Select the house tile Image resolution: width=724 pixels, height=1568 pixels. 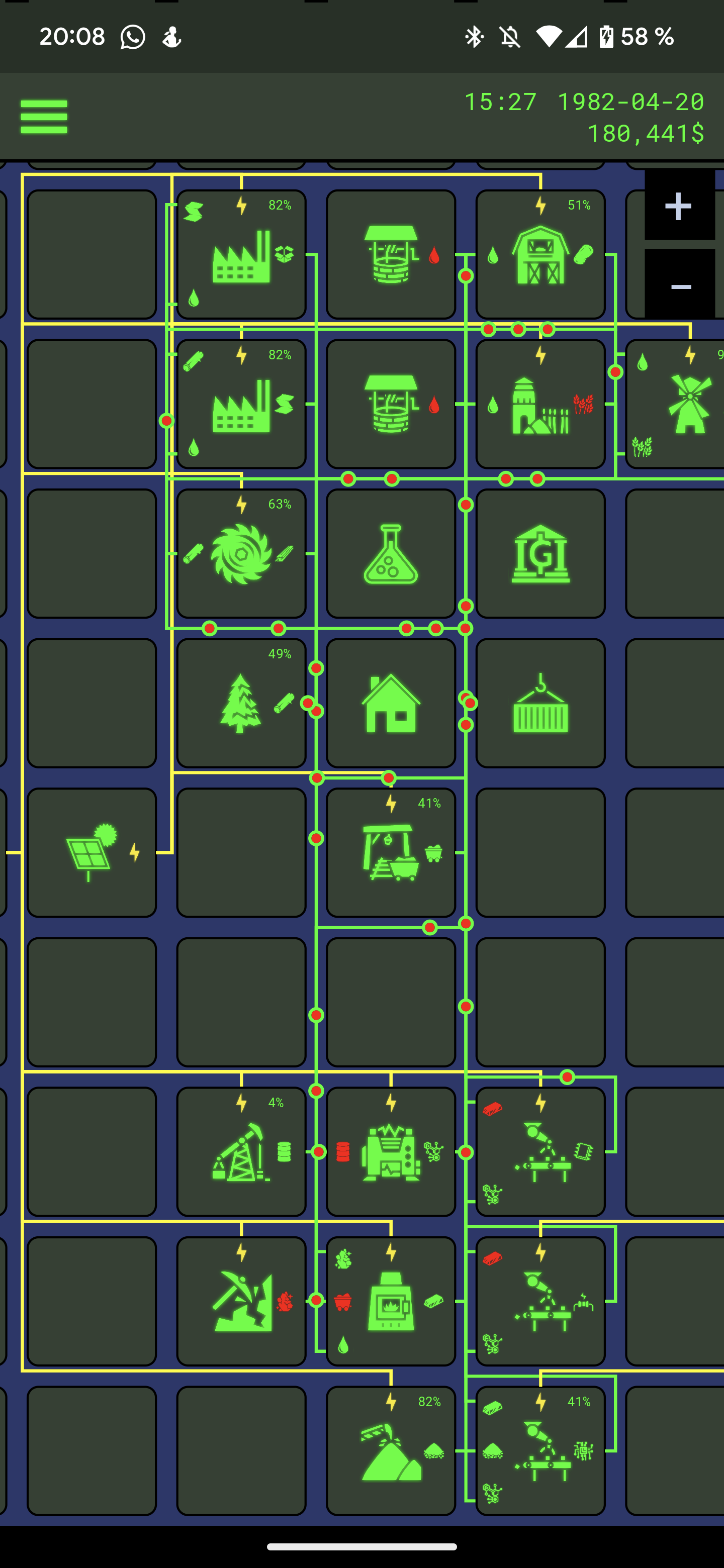(x=390, y=703)
